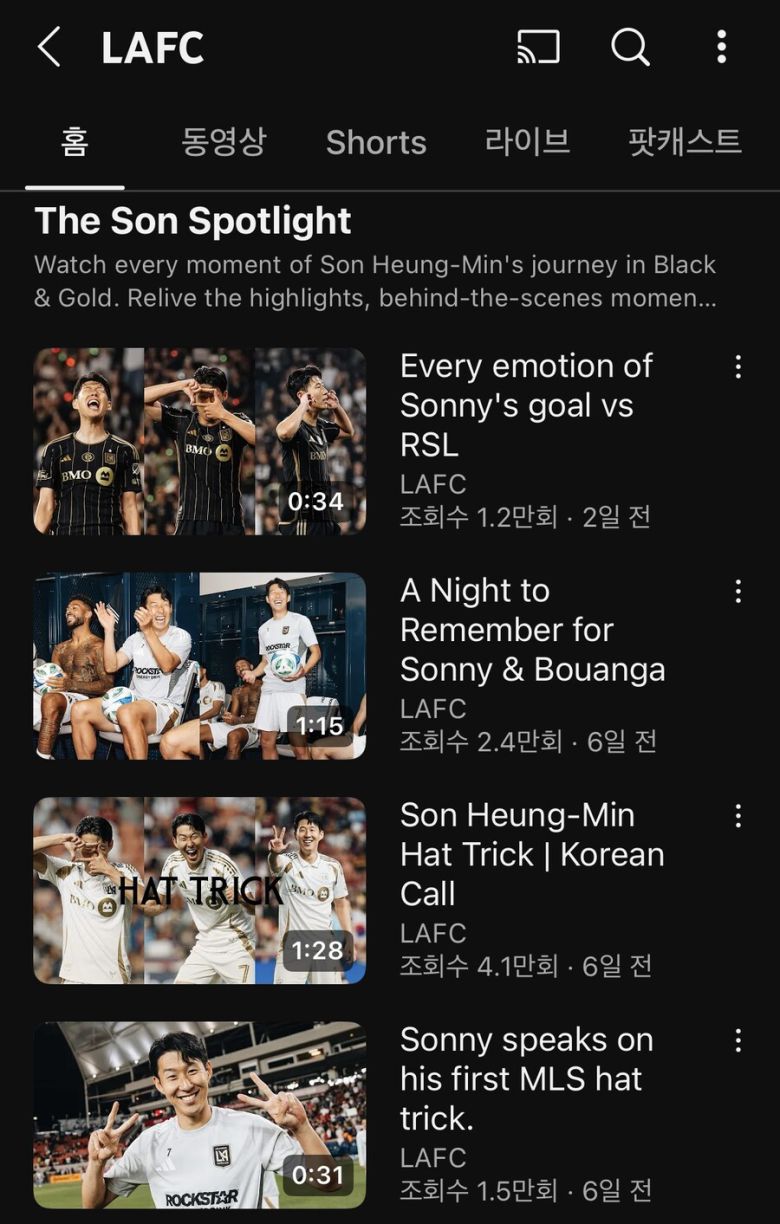The height and width of the screenshot is (1224, 780).
Task: Go back from the LAFC channel
Action: (x=49, y=47)
